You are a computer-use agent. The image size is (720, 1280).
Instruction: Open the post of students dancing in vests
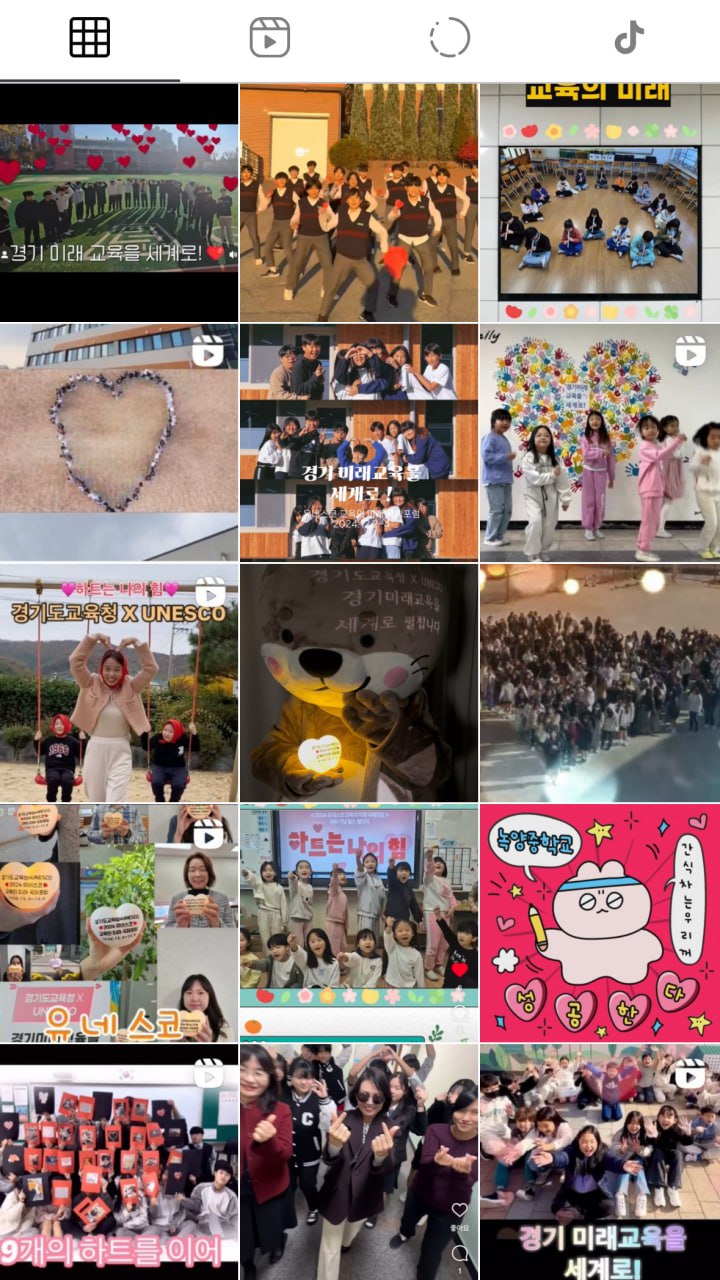[359, 200]
